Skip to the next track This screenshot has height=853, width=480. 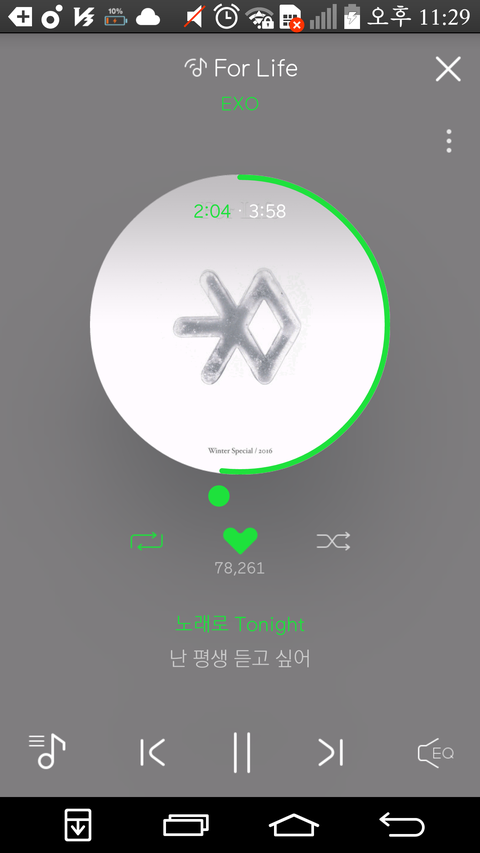click(331, 752)
